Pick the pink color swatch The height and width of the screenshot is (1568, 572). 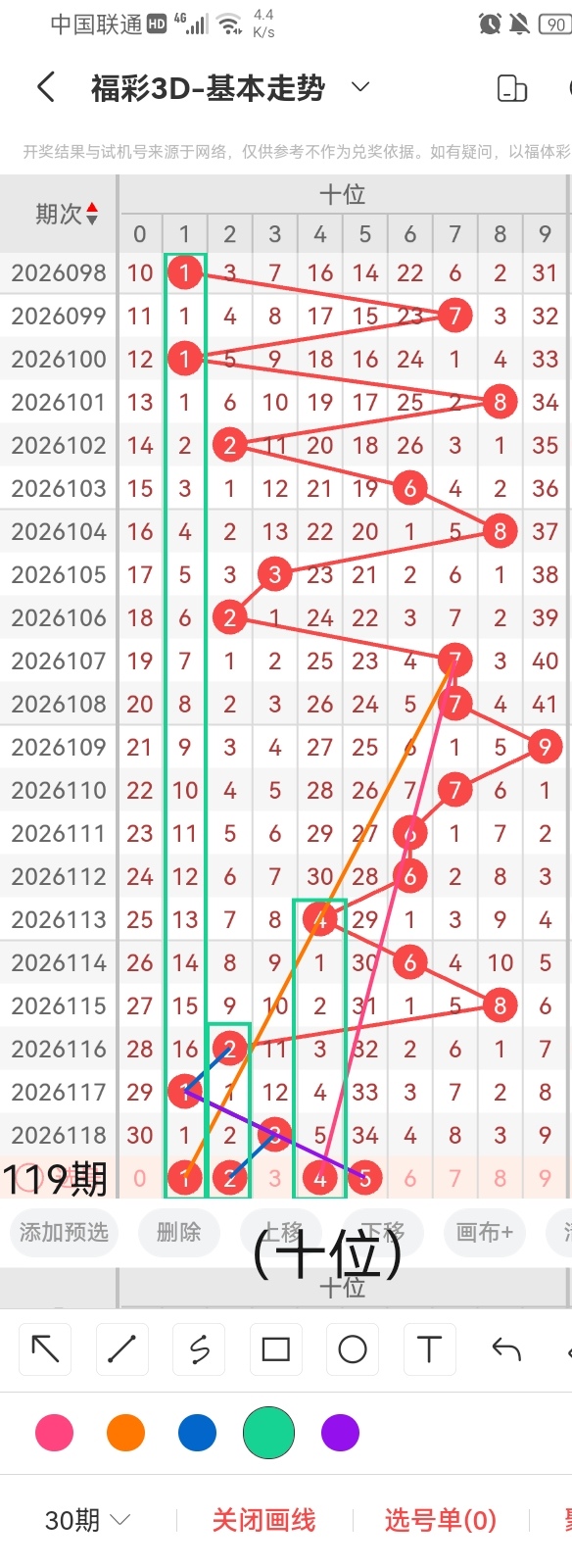54,1433
